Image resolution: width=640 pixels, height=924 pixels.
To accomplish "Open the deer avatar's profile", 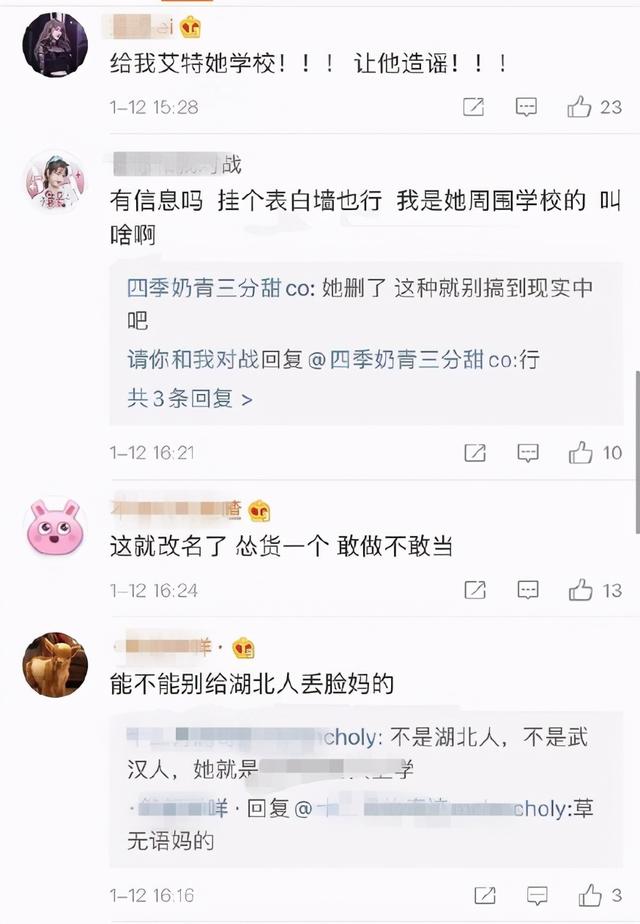I will pos(55,665).
